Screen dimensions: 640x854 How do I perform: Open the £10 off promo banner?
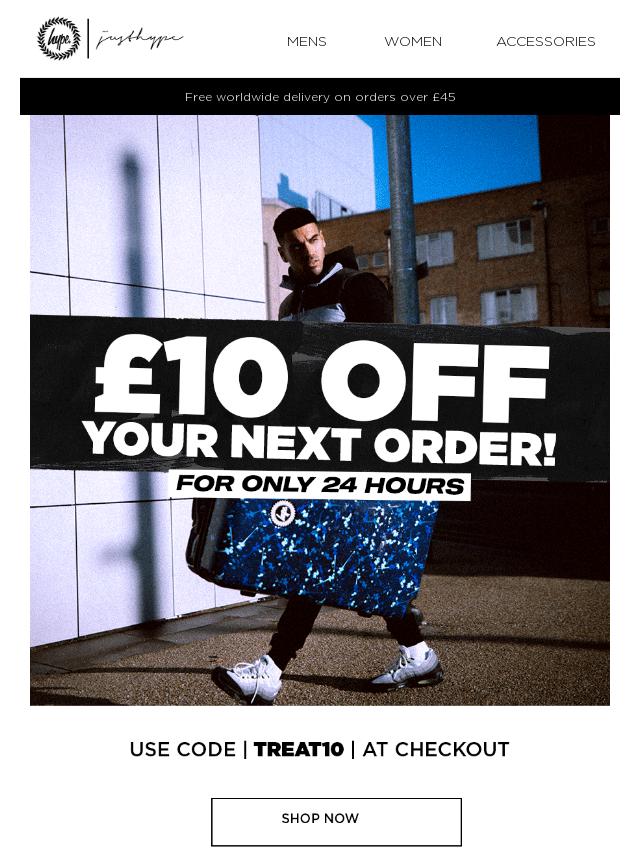(x=320, y=410)
